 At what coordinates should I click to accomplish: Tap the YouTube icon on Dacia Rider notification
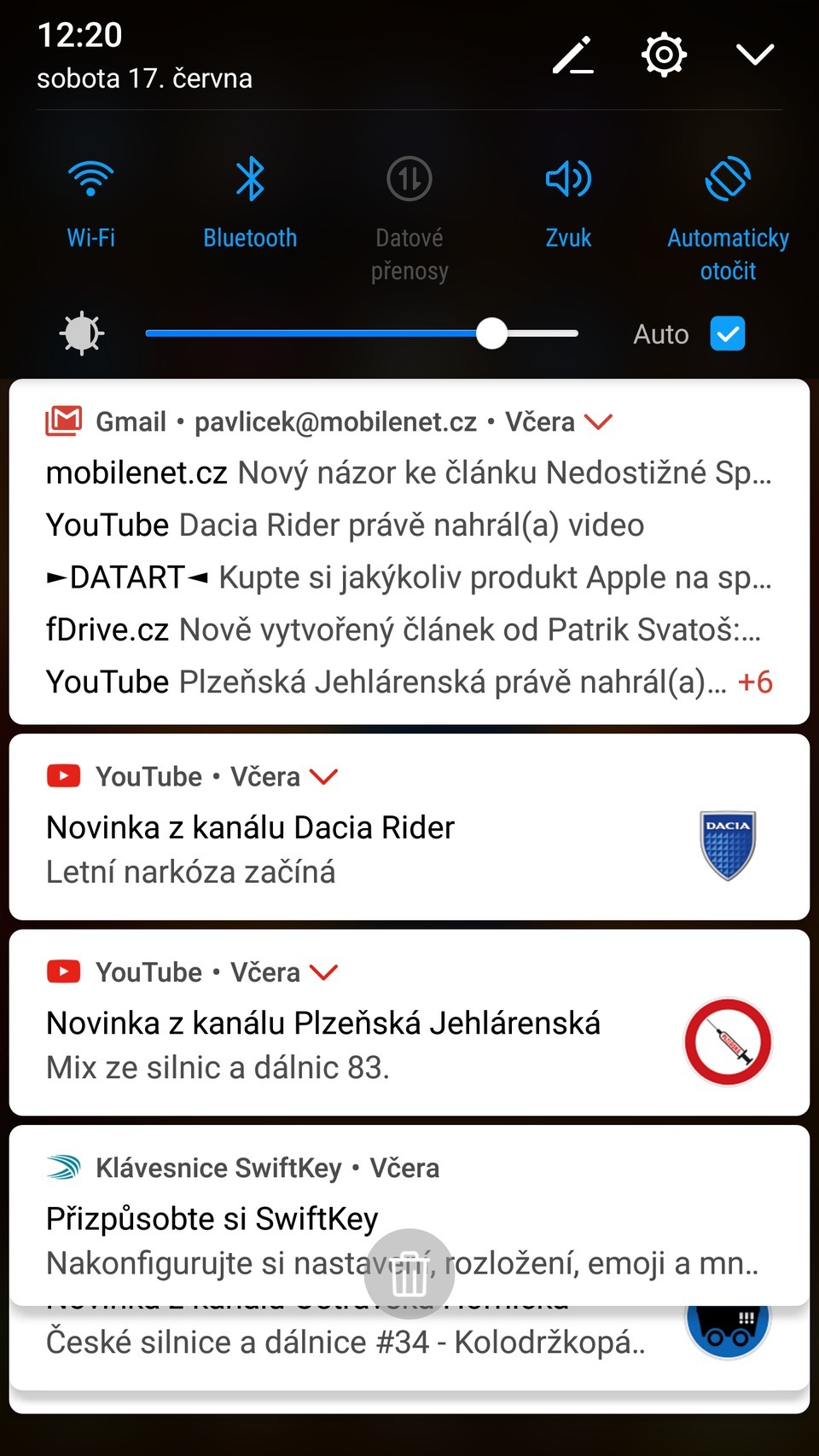click(61, 775)
